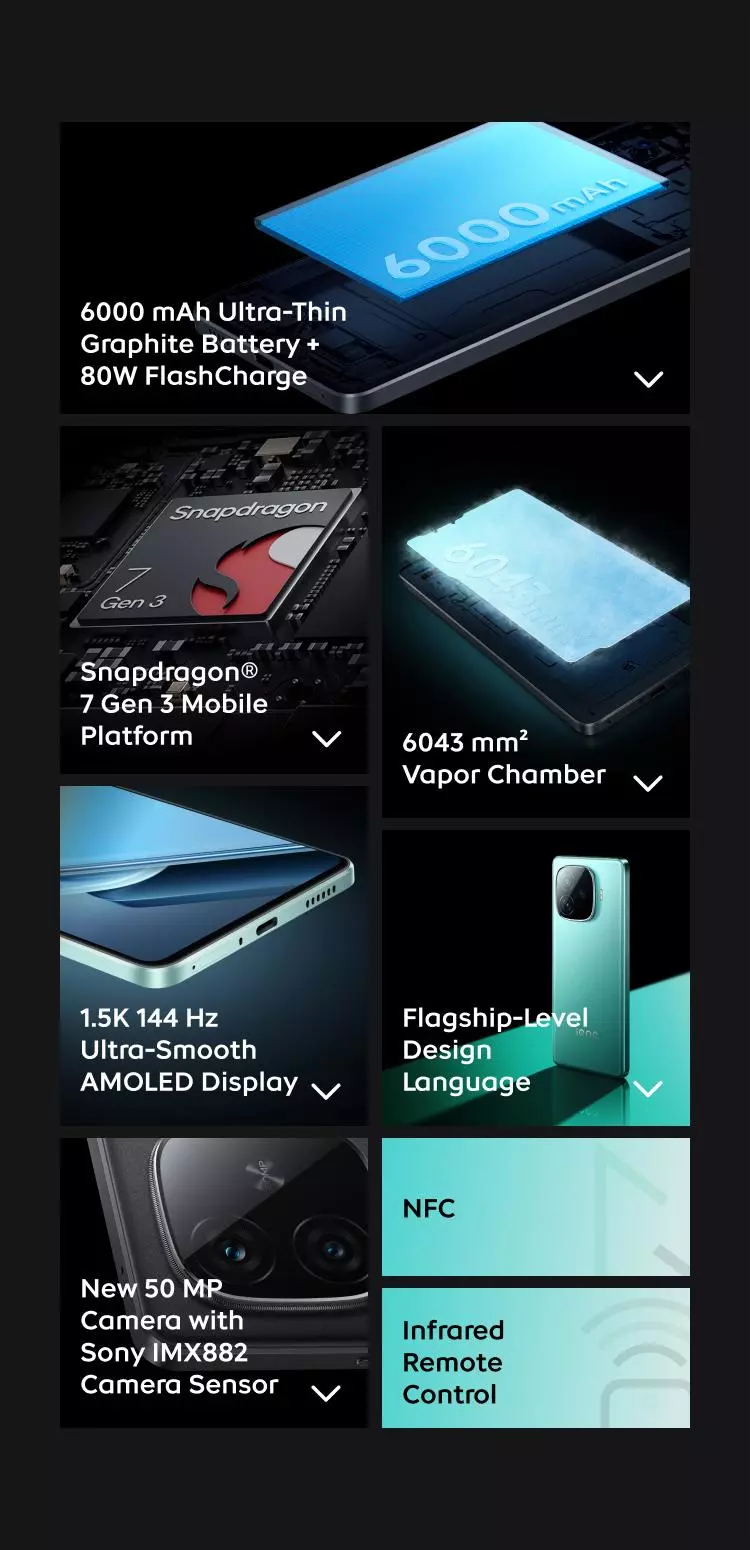
Task: Expand the Flagship-Level Design Language tile
Action: point(648,1089)
